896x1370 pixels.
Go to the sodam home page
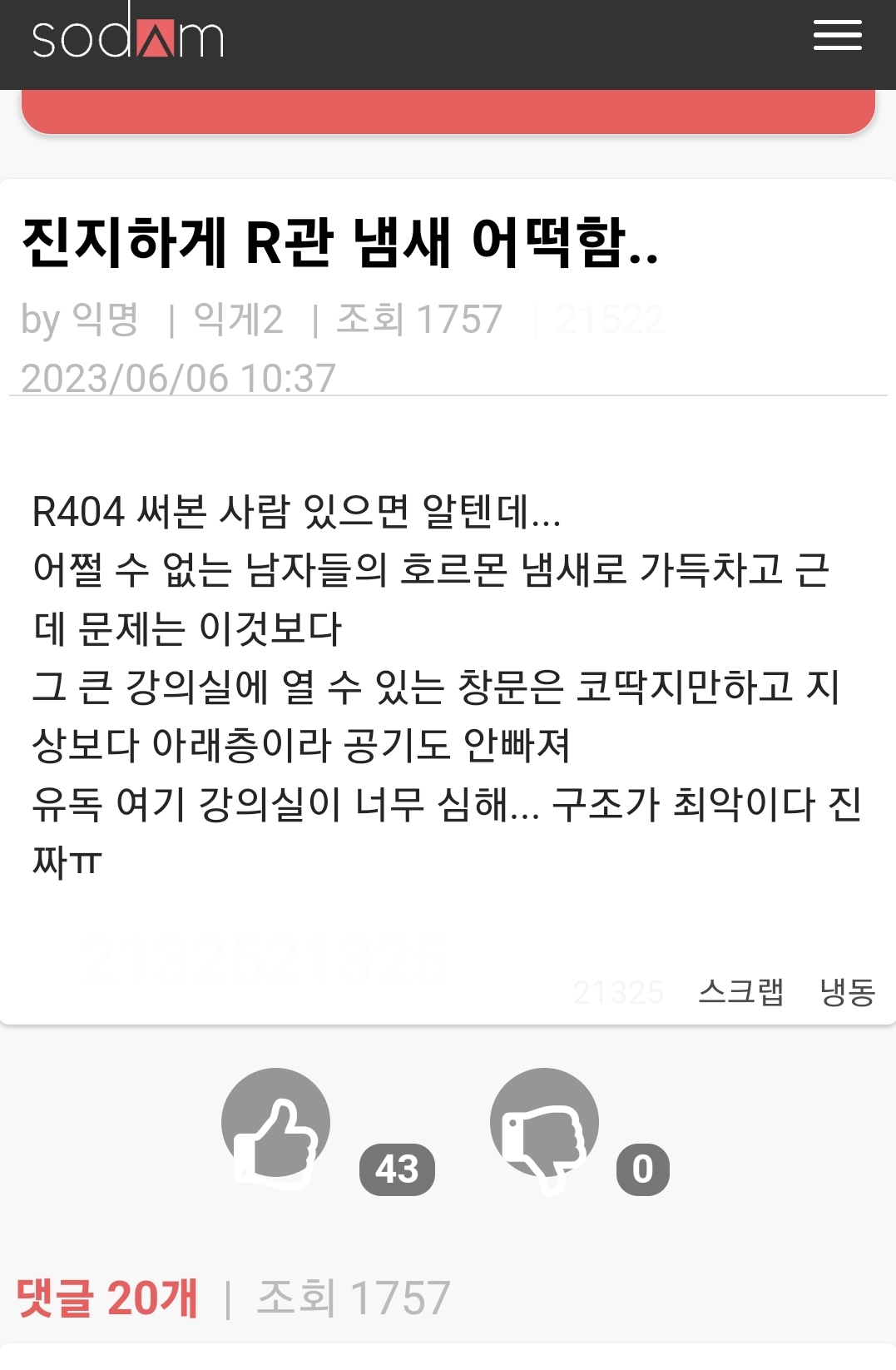(127, 37)
